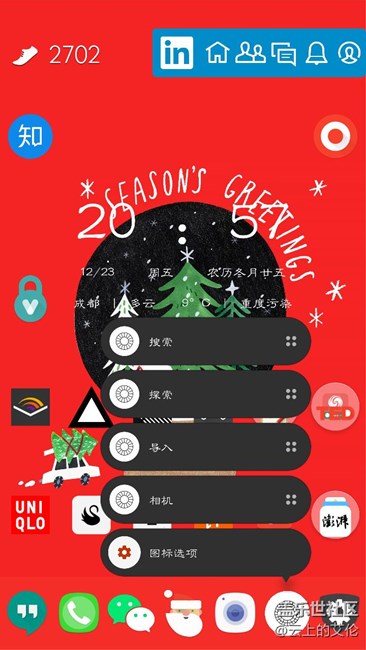
Task: Open LinkedIn notifications bell
Action: pyautogui.click(x=316, y=53)
